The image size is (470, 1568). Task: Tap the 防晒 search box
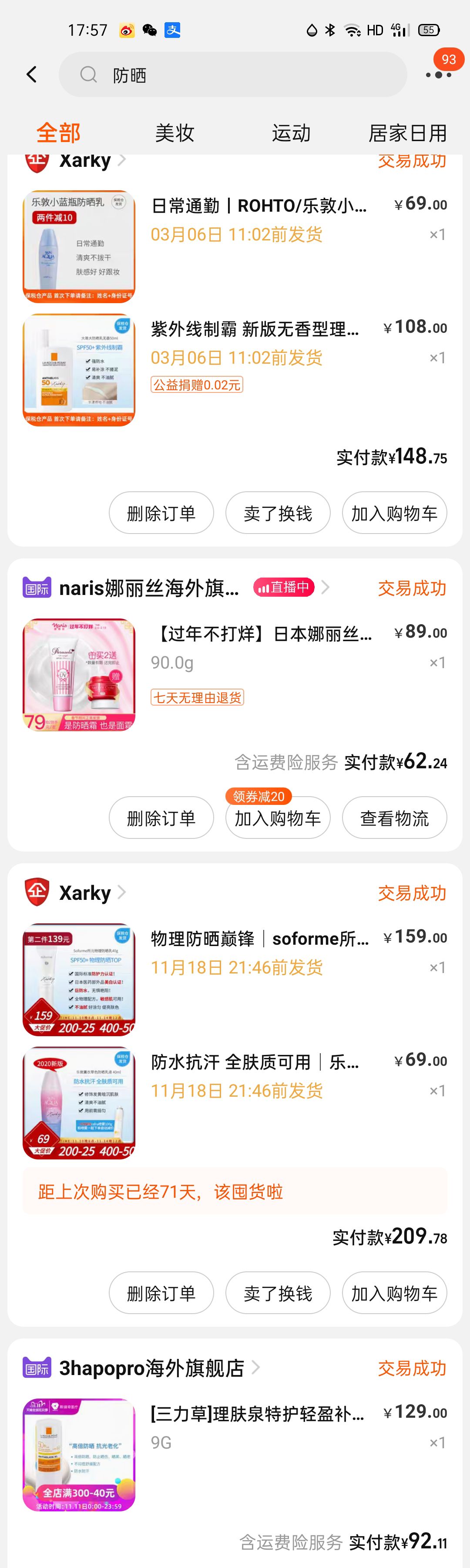[x=232, y=75]
